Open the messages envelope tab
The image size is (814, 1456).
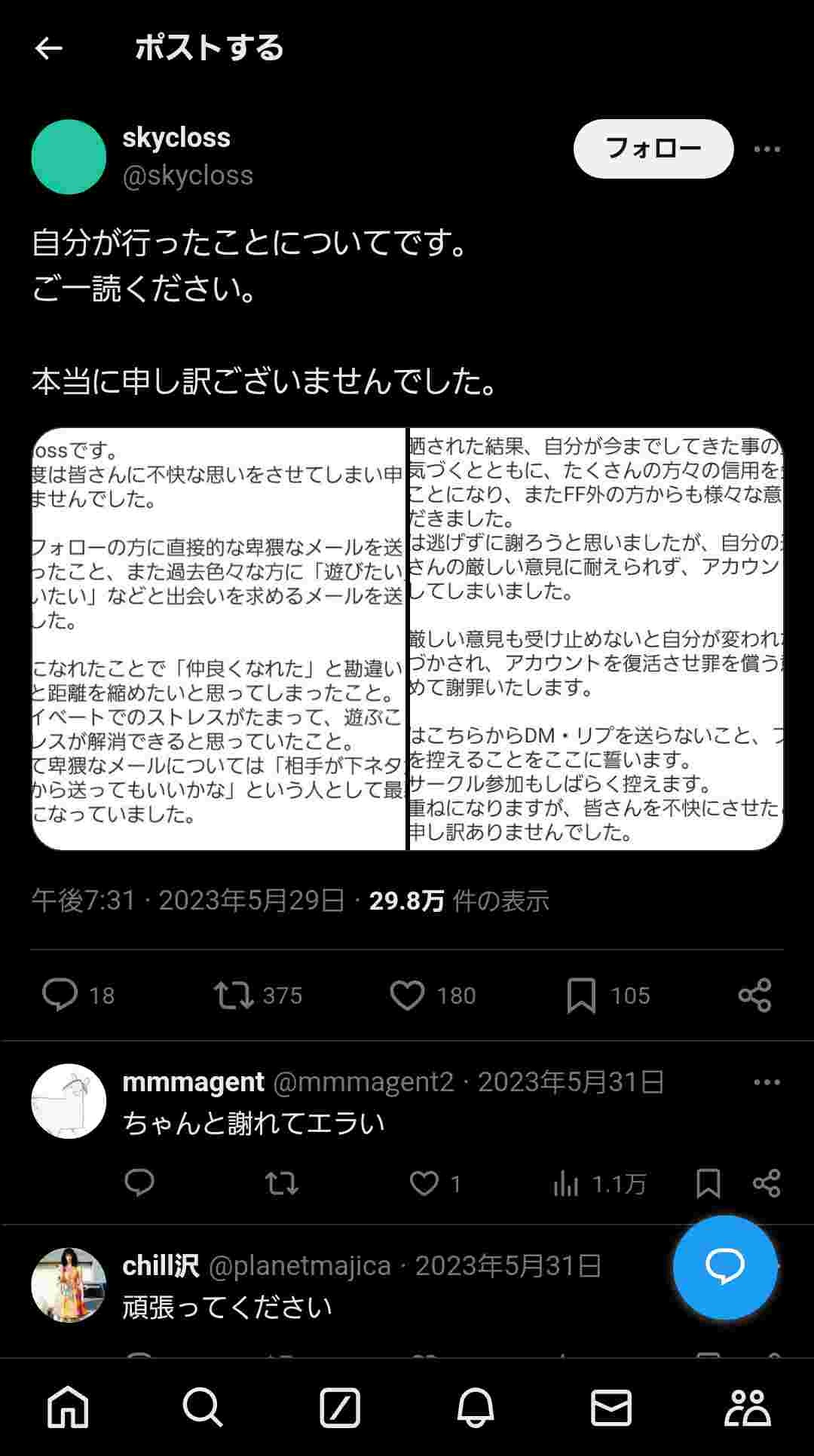[x=610, y=1406]
